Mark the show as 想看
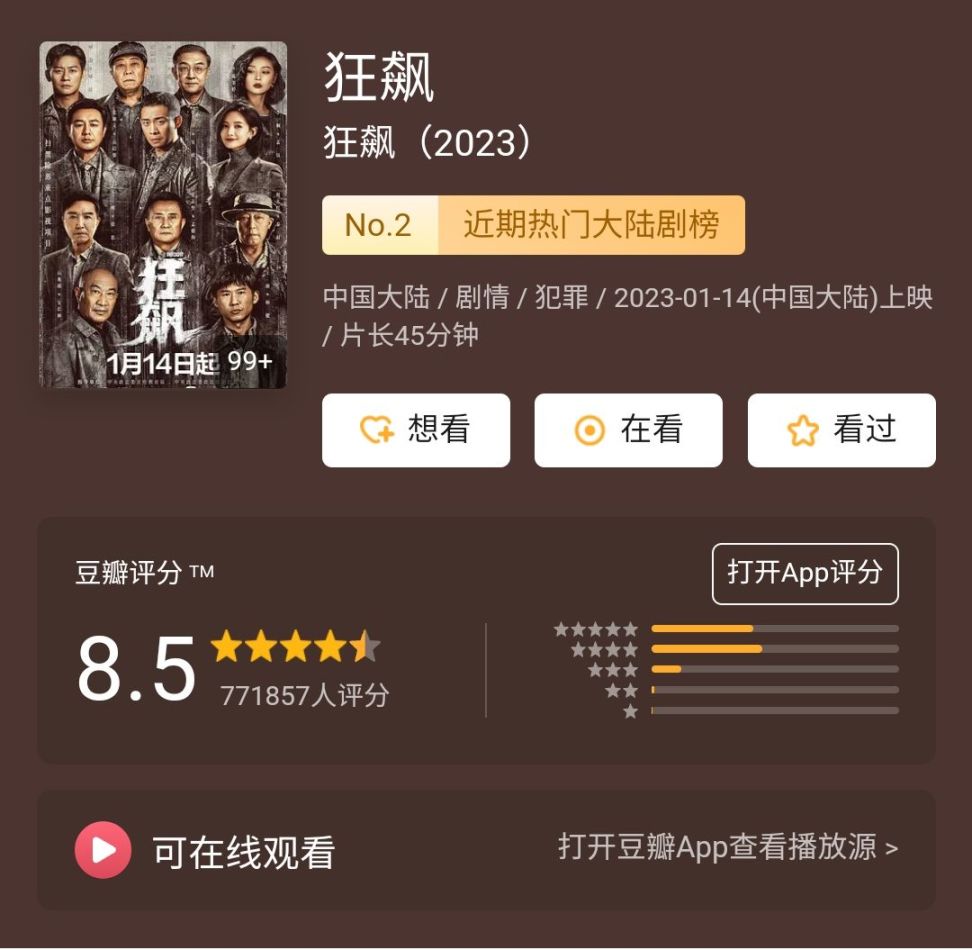 (416, 430)
